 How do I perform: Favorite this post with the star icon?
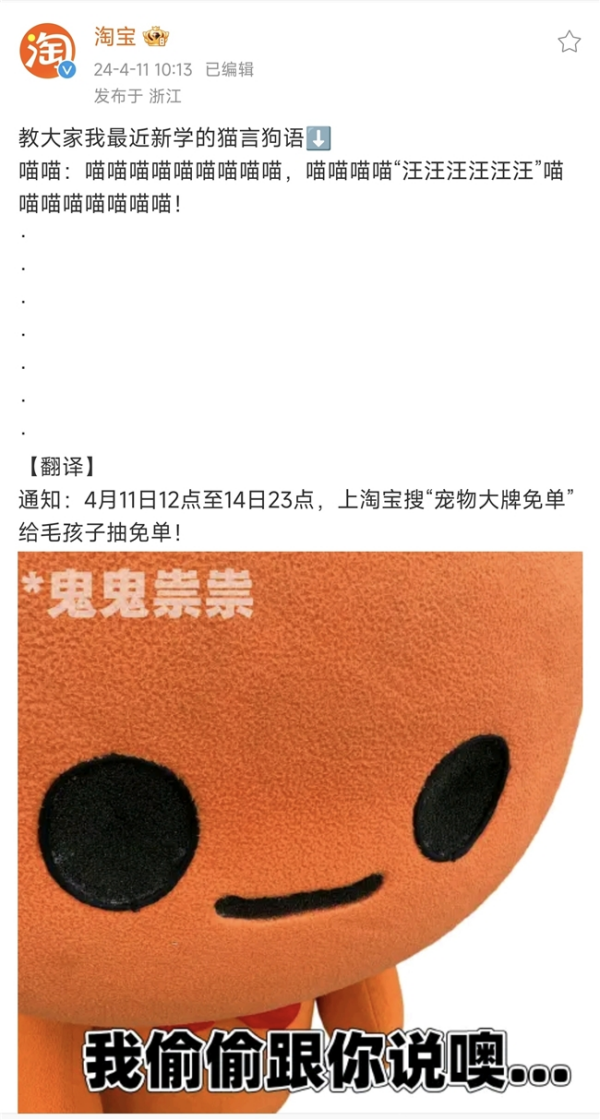[x=568, y=41]
